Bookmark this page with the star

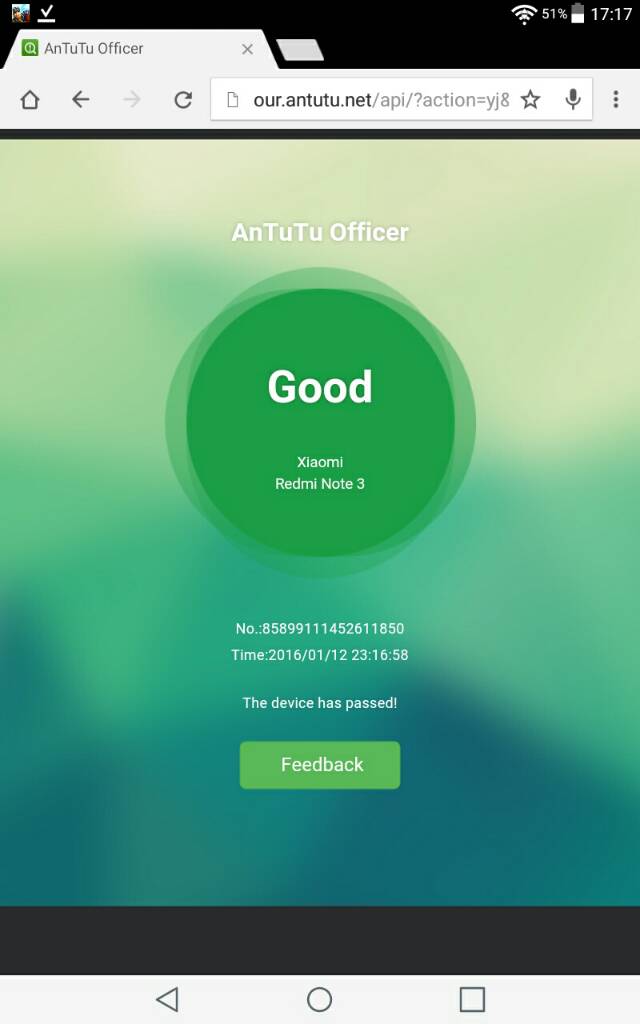coord(531,99)
